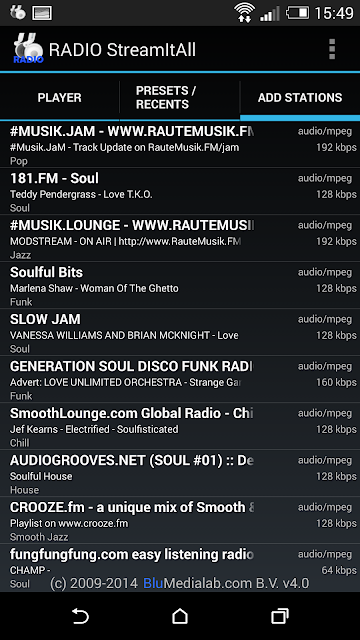This screenshot has width=360, height=640.
Task: Choose the Soulful Bits station
Action: click(180, 285)
